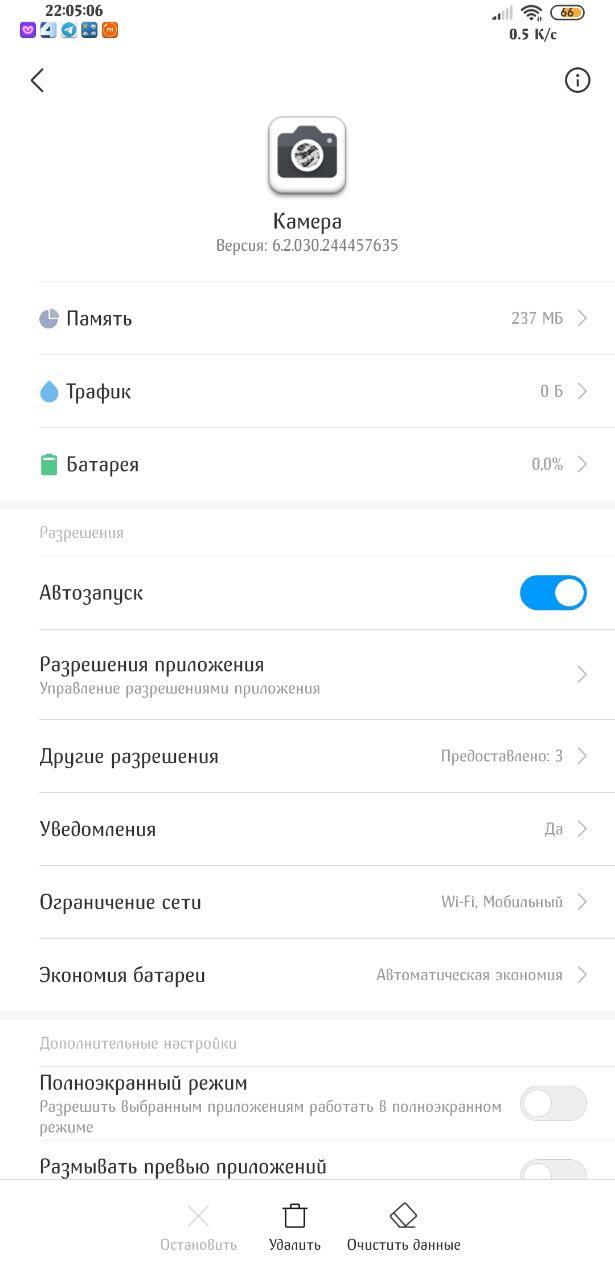The height and width of the screenshot is (1280, 615).
Task: Open the Память storage row
Action: point(307,318)
